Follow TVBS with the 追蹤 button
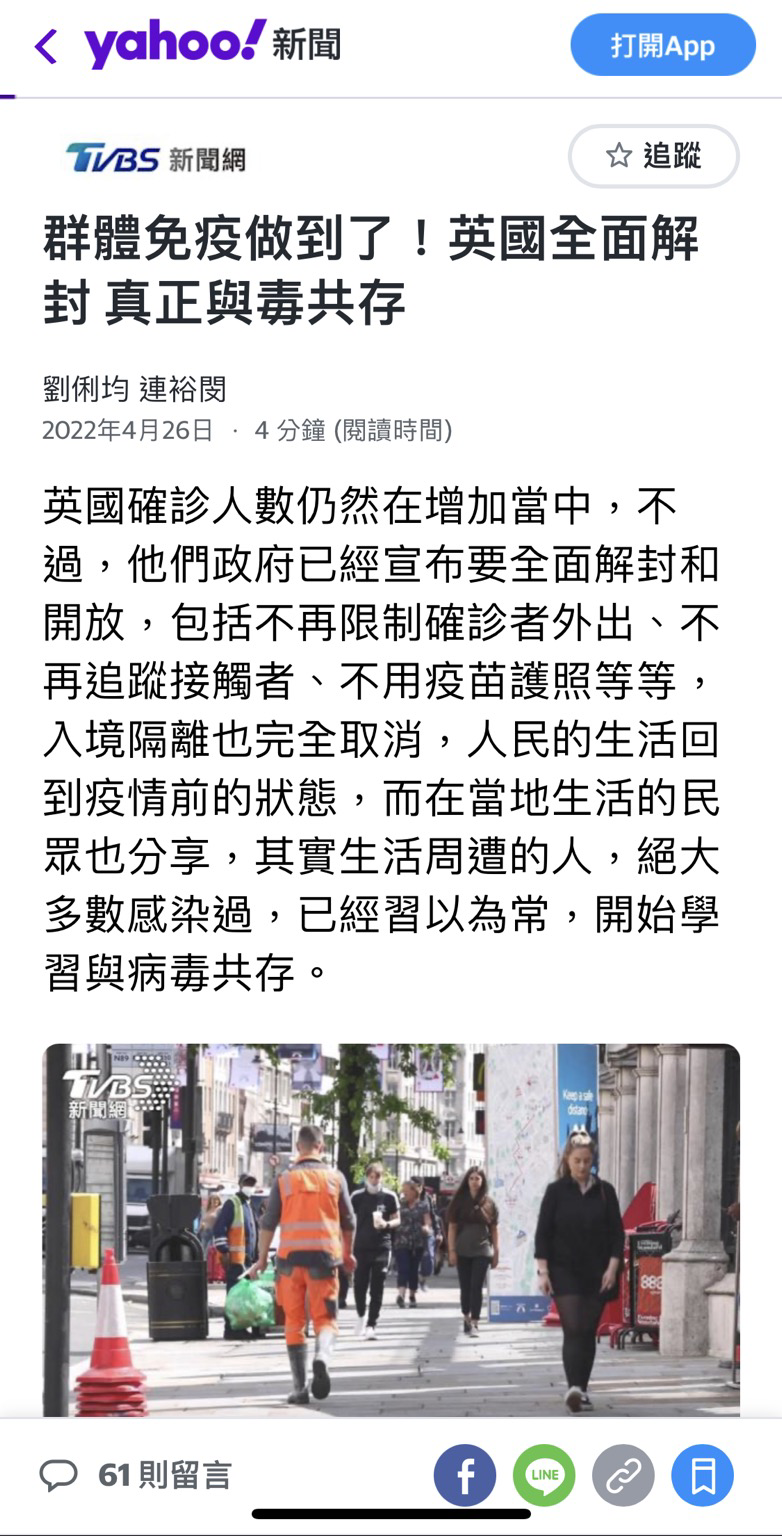Screen dimensions: 782x1536 click(654, 156)
